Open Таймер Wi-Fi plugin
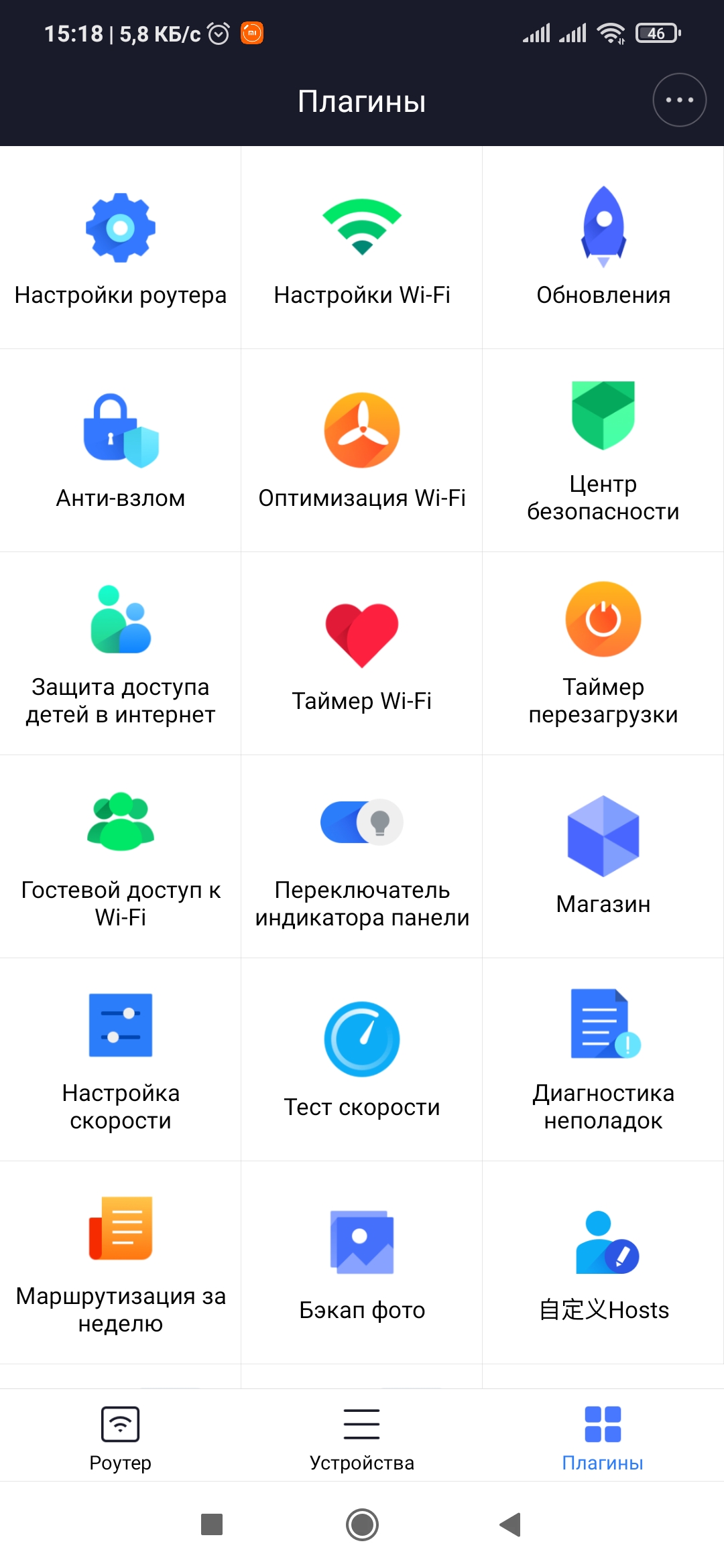This screenshot has height=1568, width=724. click(362, 653)
